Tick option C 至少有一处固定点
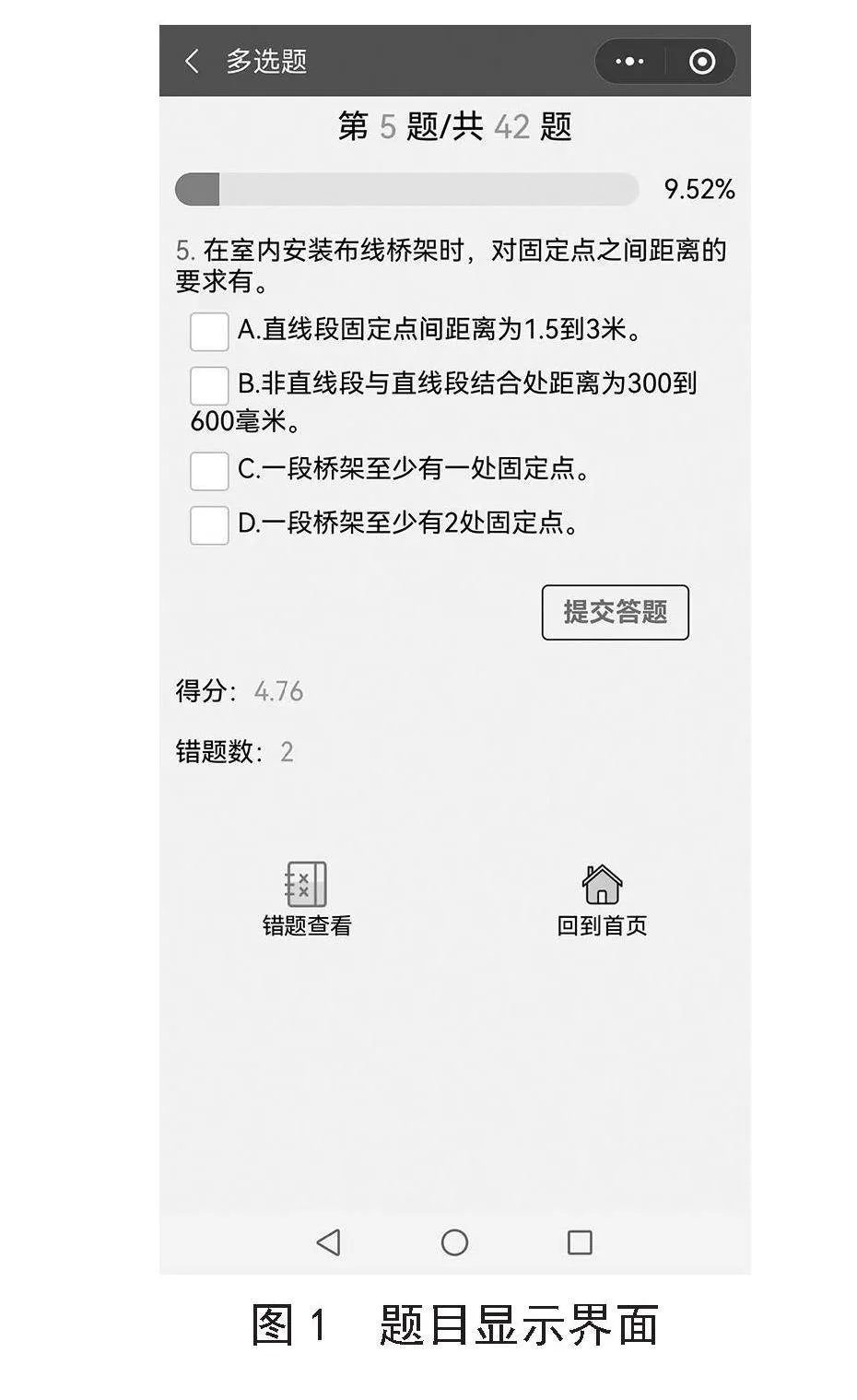 tap(209, 471)
